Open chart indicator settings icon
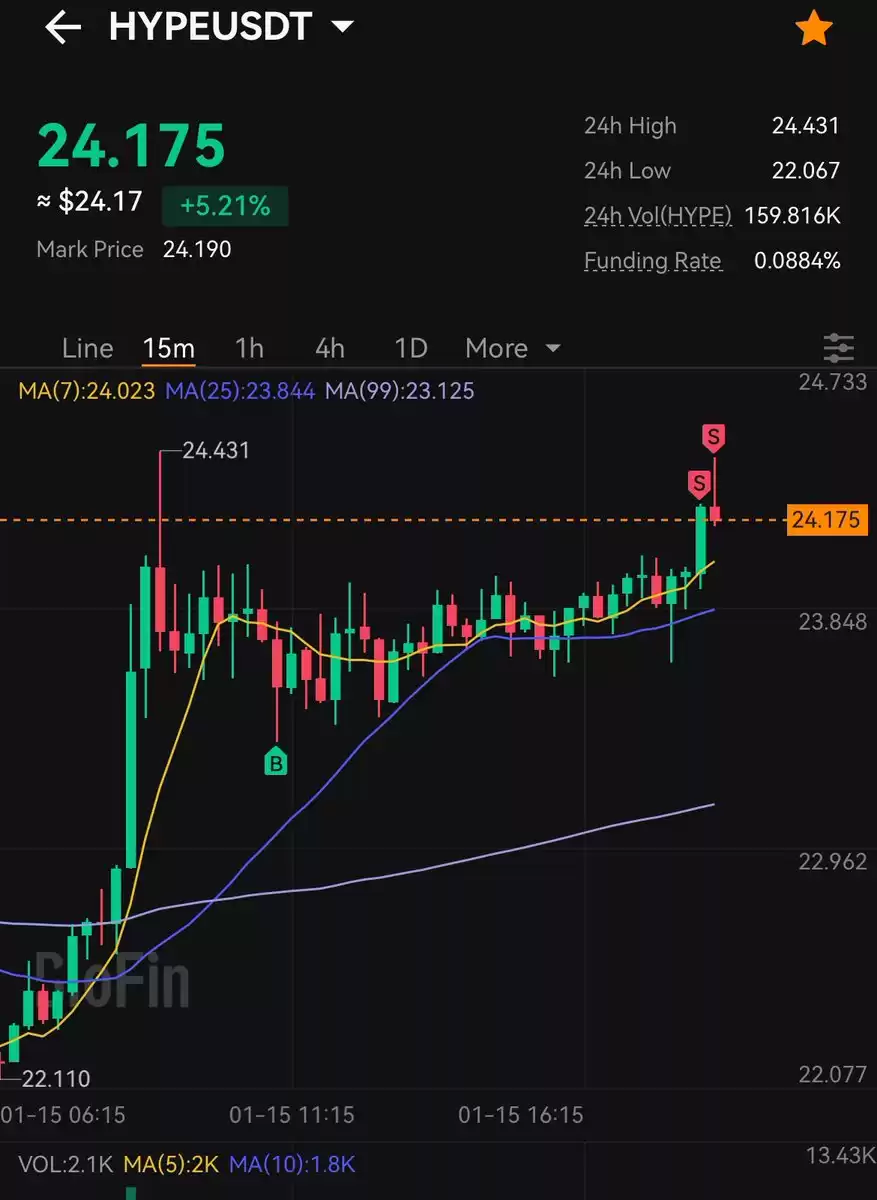The width and height of the screenshot is (877, 1200). [x=838, y=348]
